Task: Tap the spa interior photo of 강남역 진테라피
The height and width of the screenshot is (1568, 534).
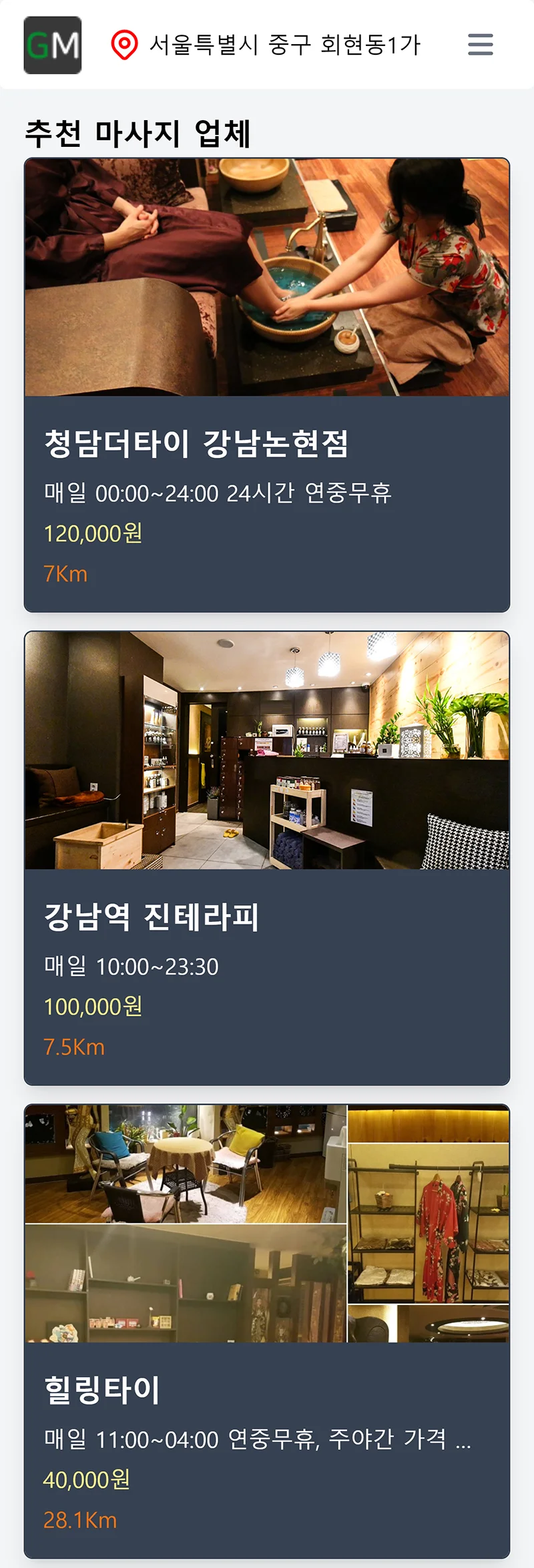Action: tap(266, 750)
